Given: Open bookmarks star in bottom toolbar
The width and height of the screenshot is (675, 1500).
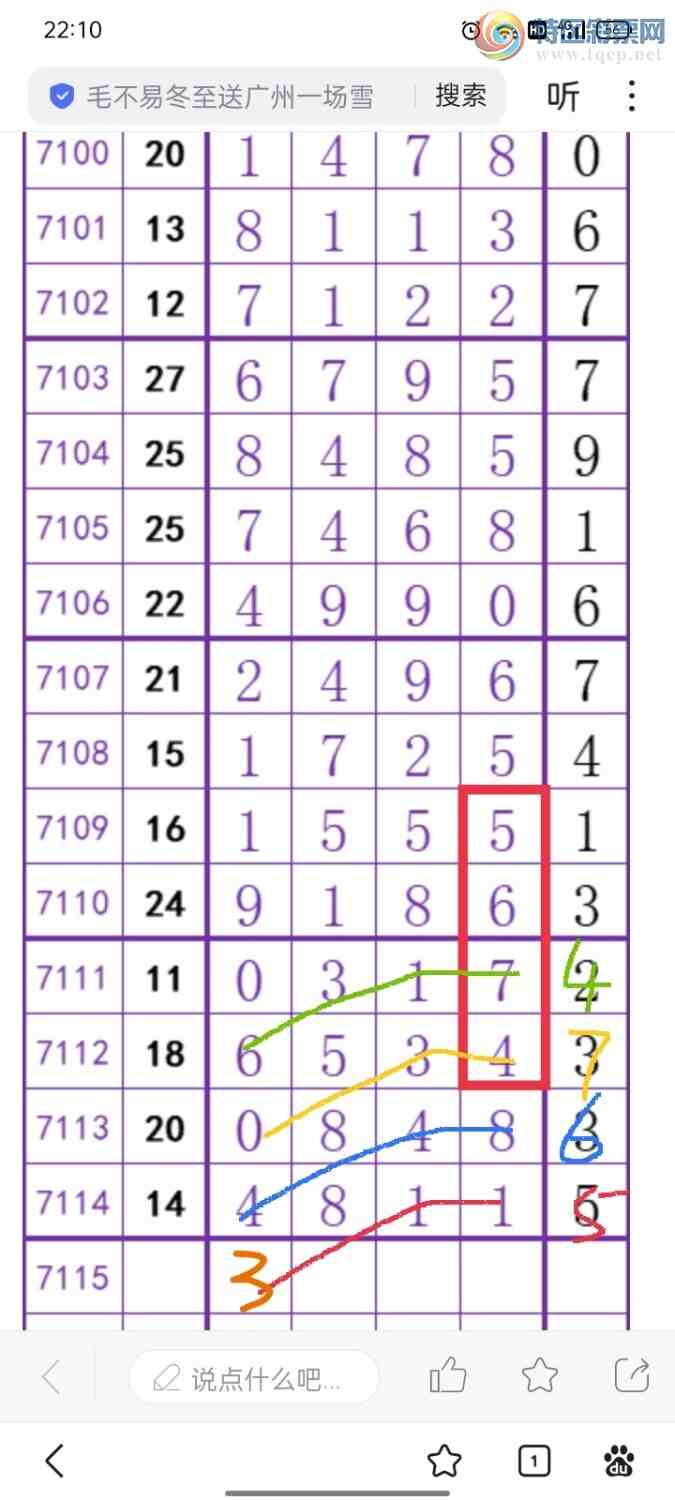Looking at the screenshot, I should [444, 1461].
